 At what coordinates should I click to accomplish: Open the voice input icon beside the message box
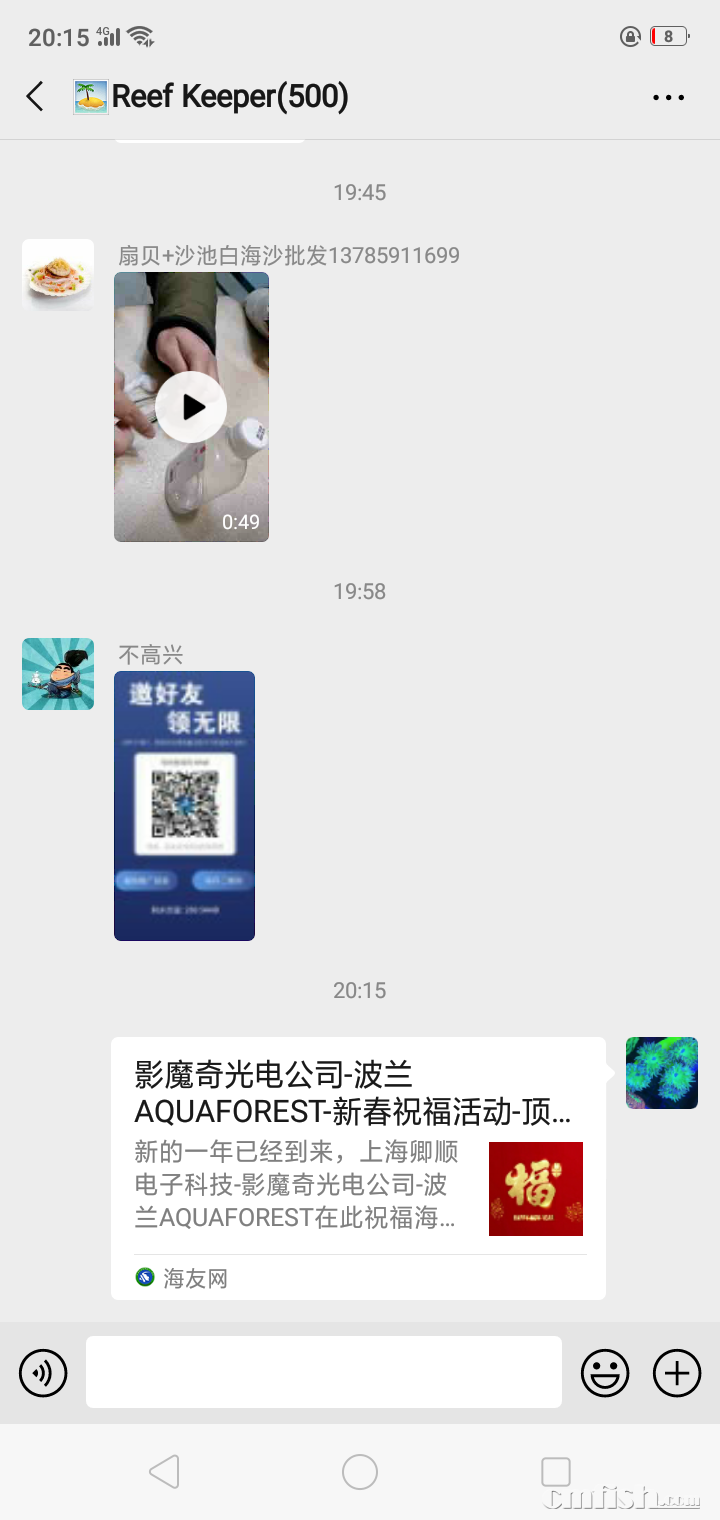pyautogui.click(x=42, y=1372)
